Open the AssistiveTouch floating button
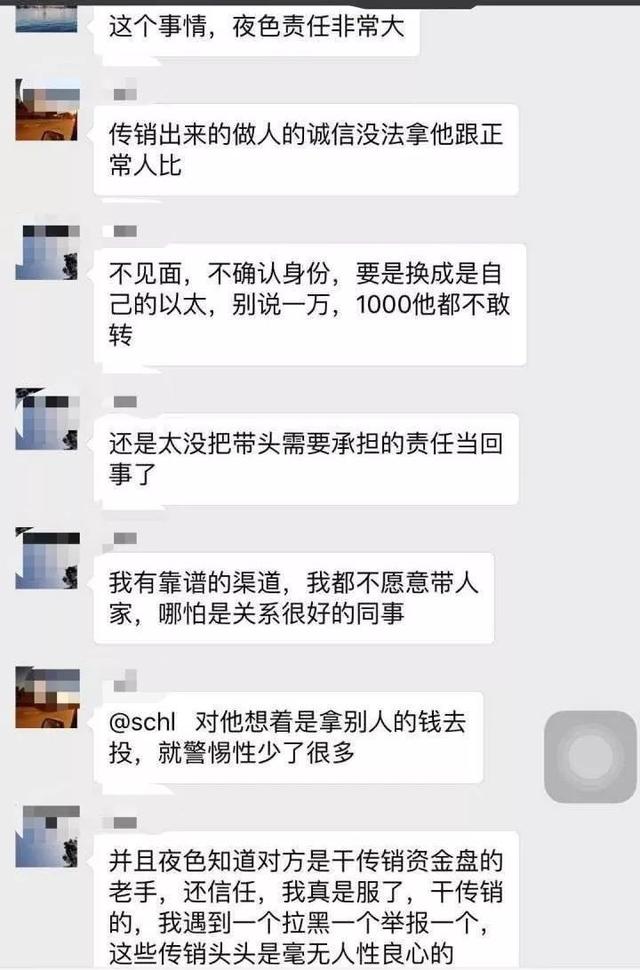 [x=590, y=757]
